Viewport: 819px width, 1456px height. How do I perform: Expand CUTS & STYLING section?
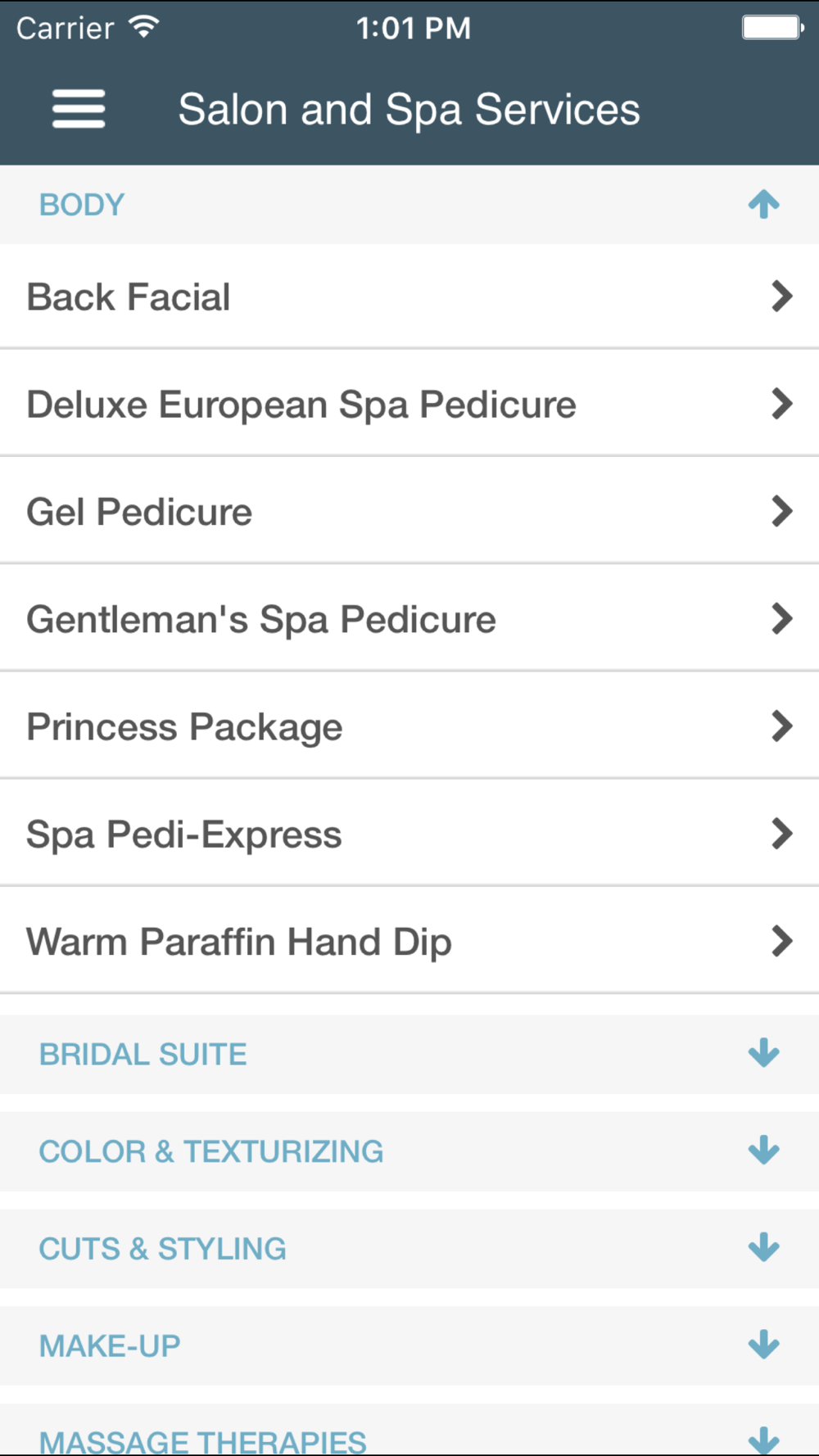pyautogui.click(x=409, y=1249)
